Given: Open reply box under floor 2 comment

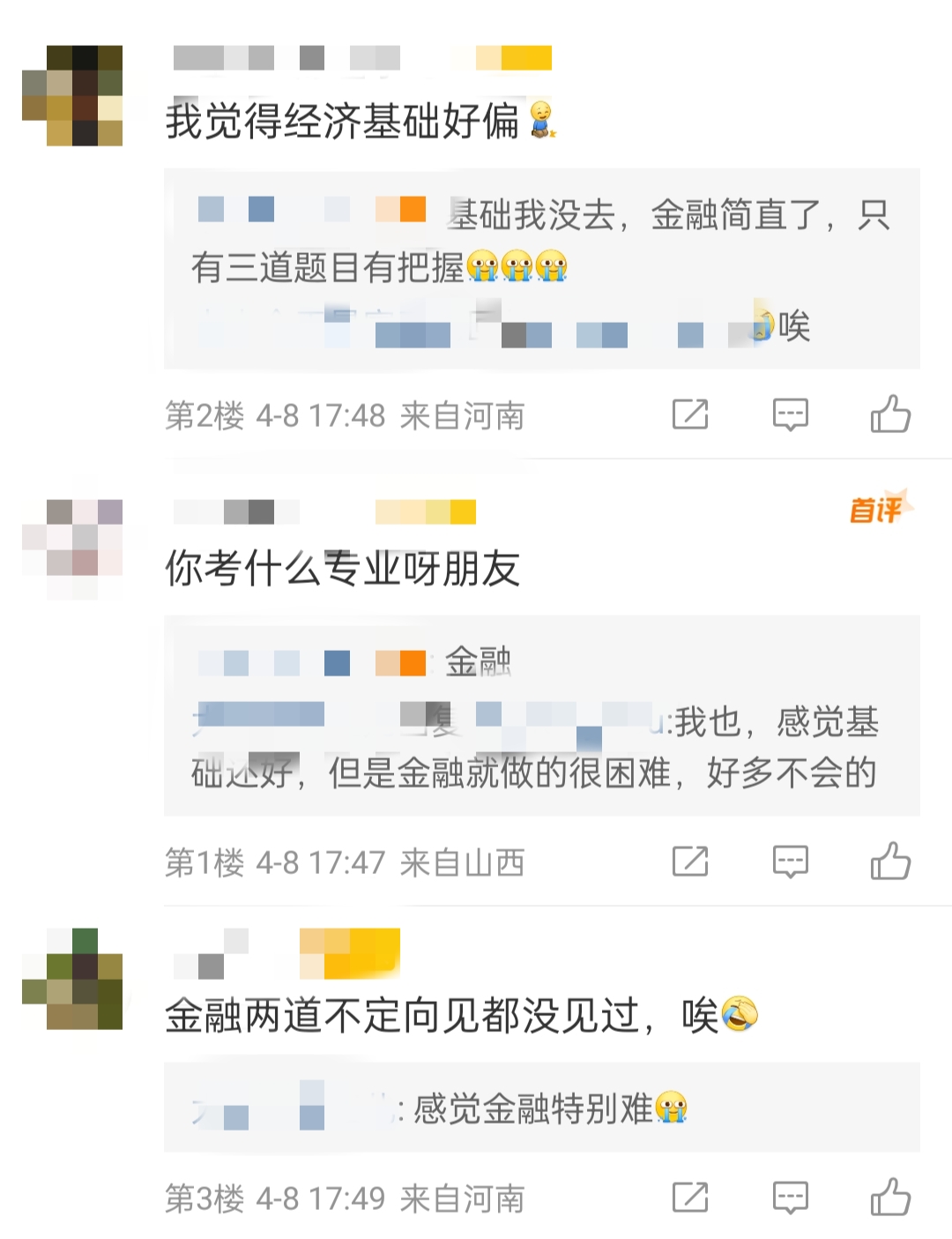Looking at the screenshot, I should pos(791,414).
